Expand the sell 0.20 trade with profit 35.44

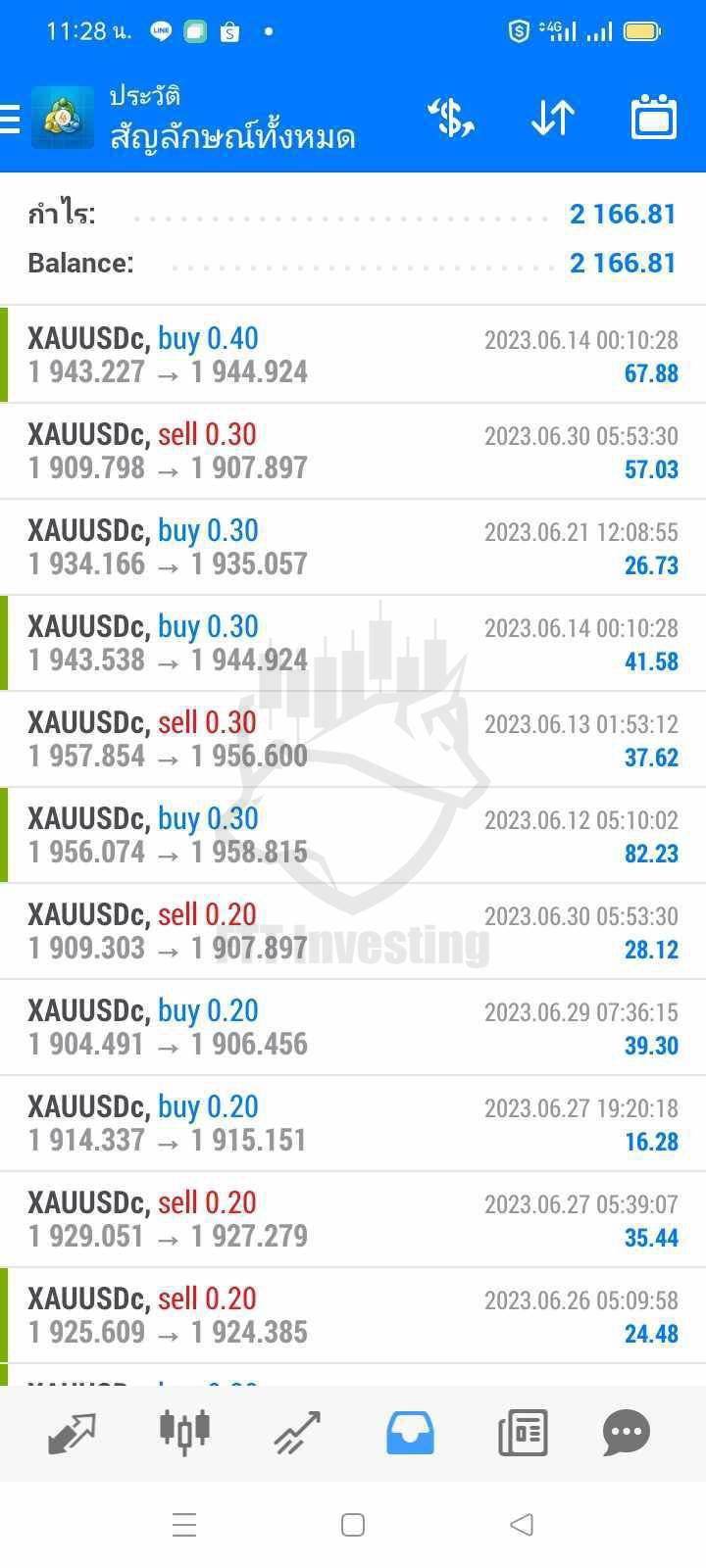pyautogui.click(x=353, y=1219)
